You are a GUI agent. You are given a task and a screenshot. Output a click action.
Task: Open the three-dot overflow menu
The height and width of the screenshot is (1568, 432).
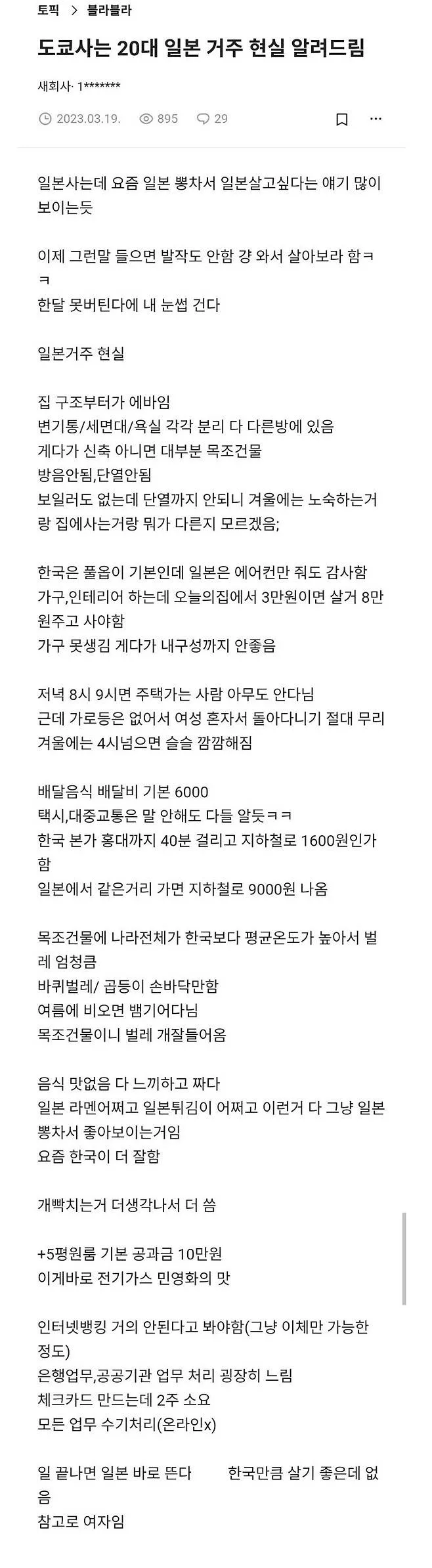376,119
